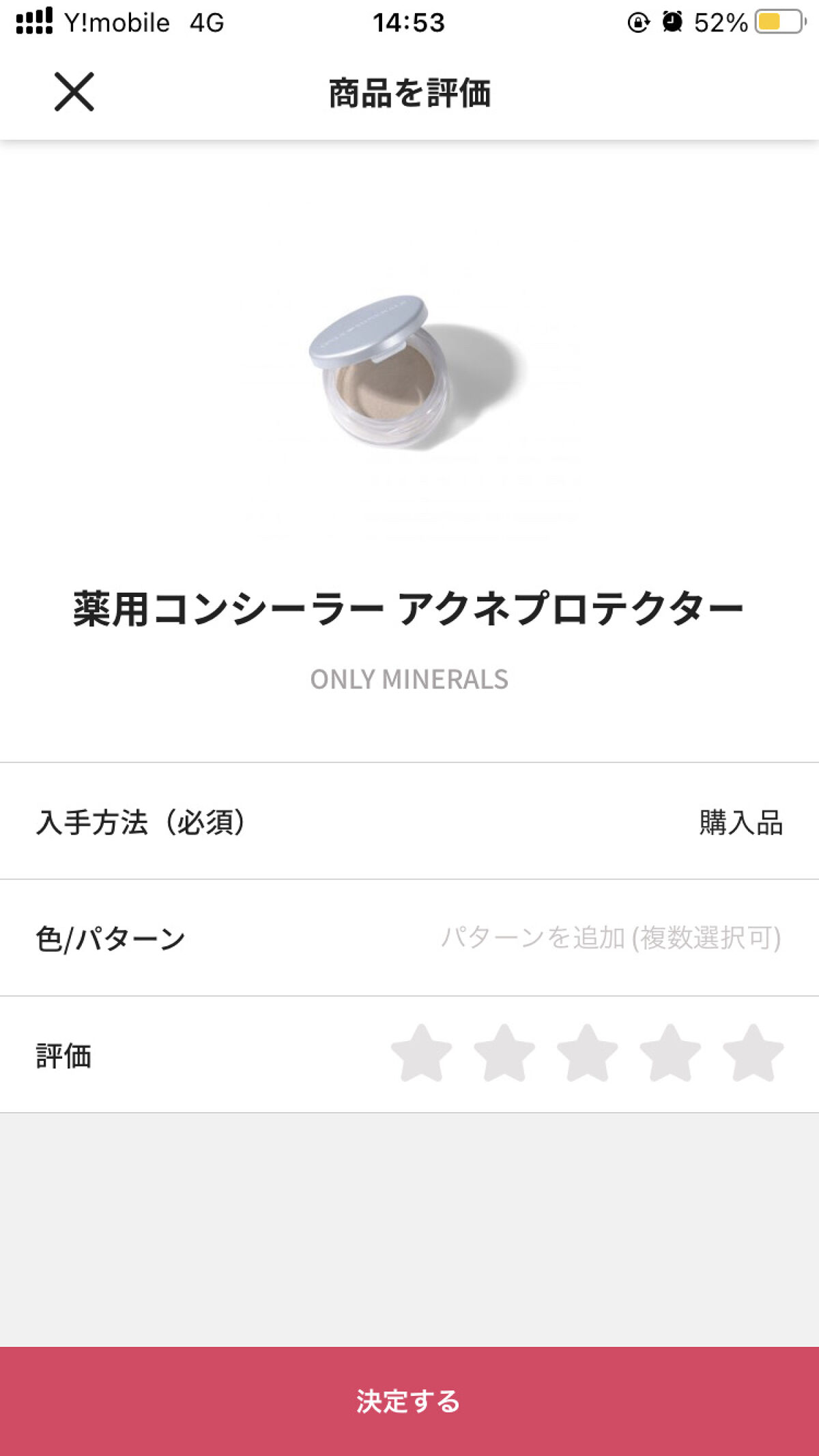
Task: Open the 購入品 acquisition method selector
Action: click(741, 821)
